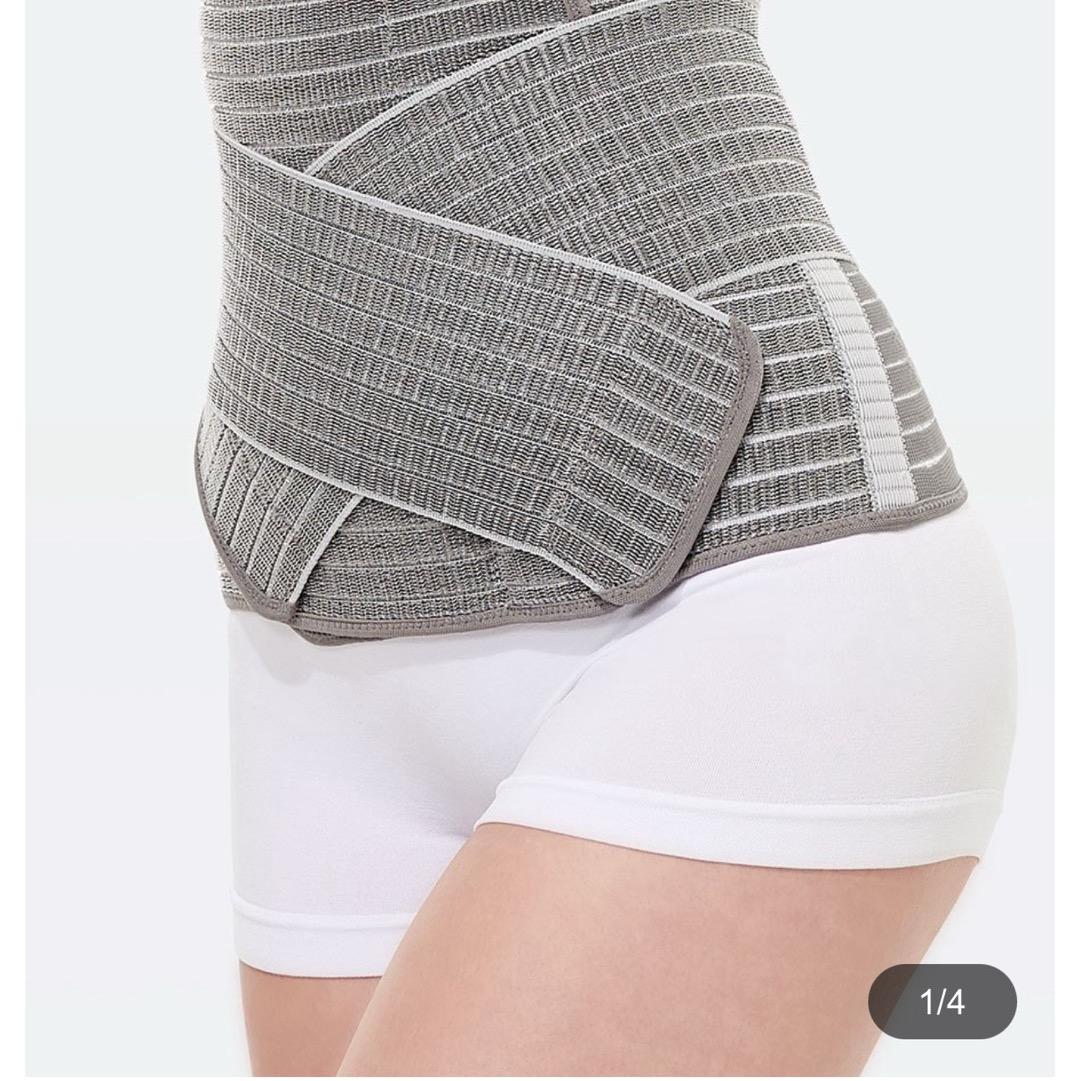Open the product photo in full view
Image resolution: width=1080 pixels, height=1081 pixels.
(x=540, y=500)
